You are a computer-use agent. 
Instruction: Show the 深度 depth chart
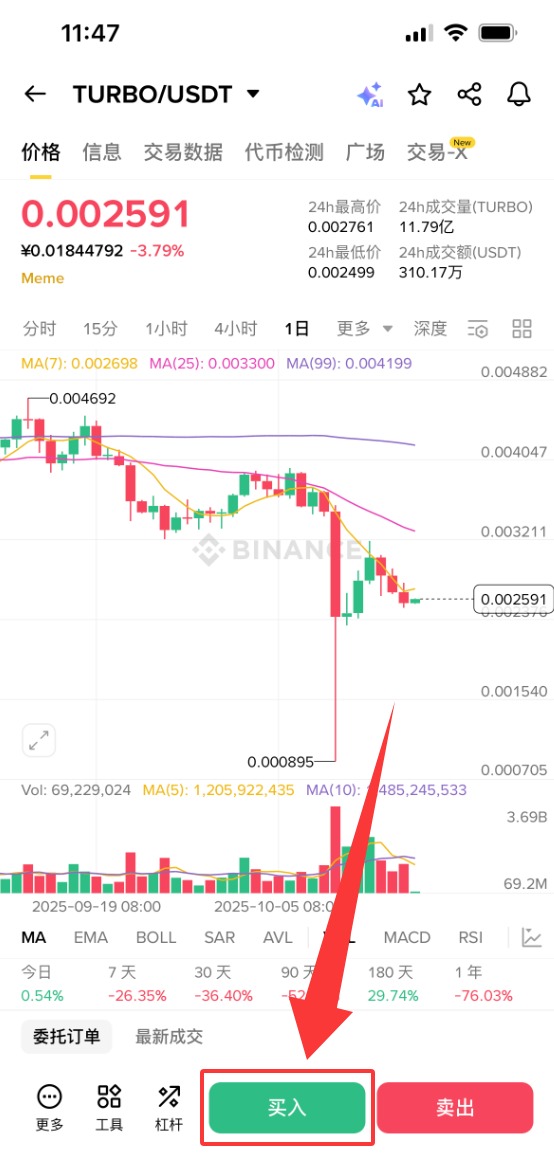tap(430, 328)
